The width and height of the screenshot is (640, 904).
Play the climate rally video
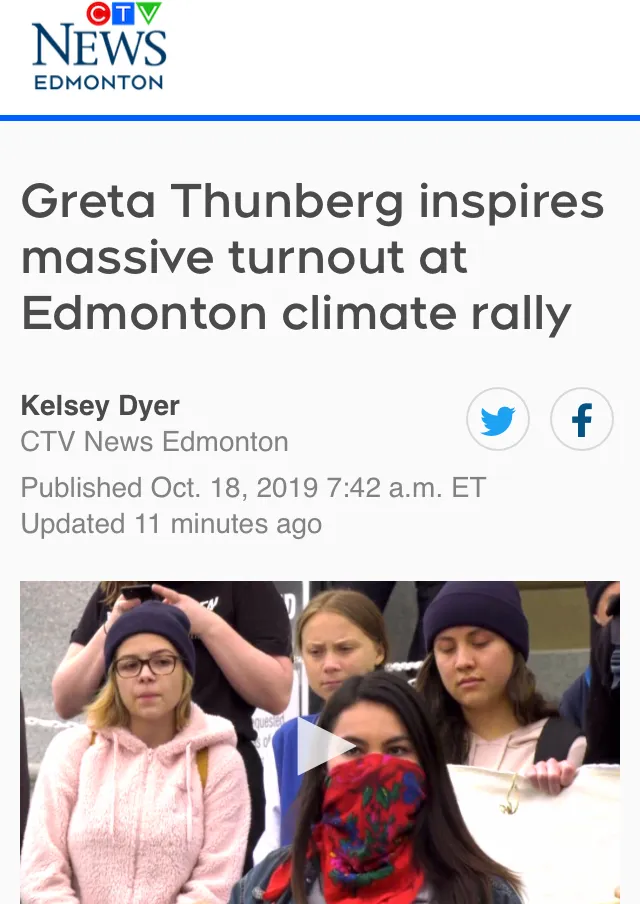click(322, 746)
